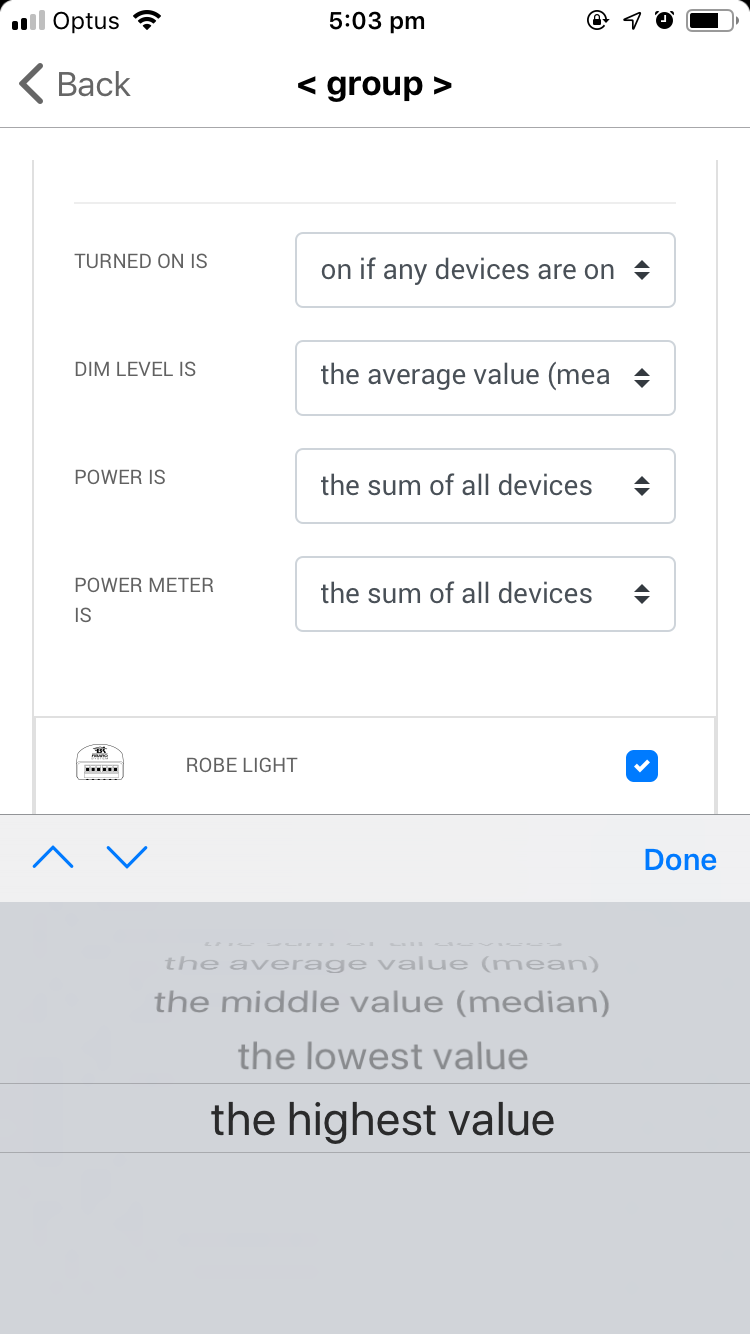Open the Turned On Is dropdown

point(485,270)
